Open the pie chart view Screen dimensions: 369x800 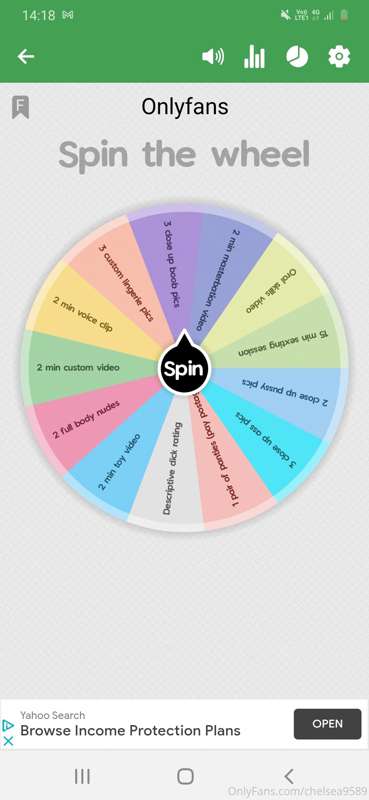point(297,57)
